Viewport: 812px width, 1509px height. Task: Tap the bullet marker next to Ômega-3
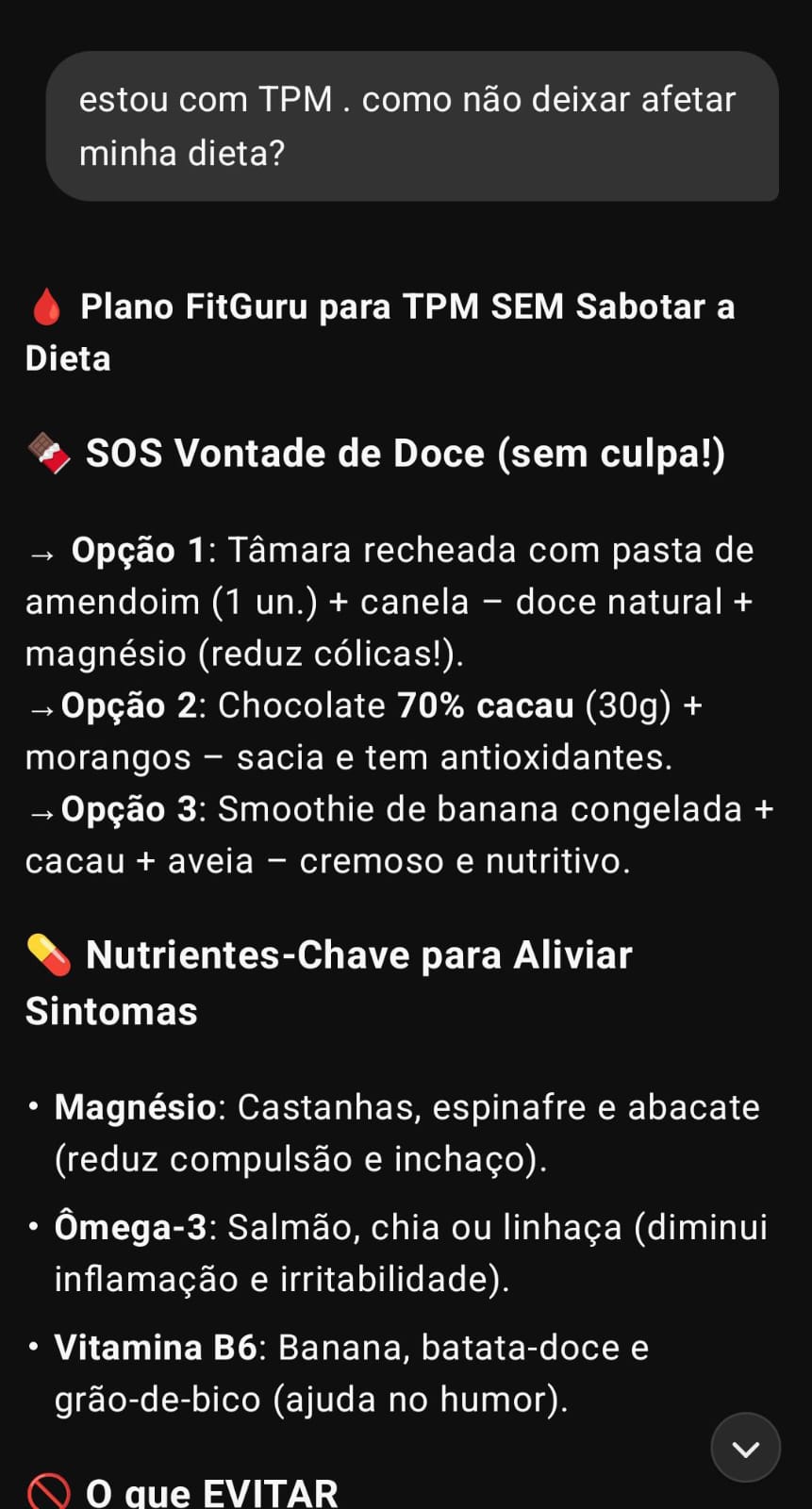tap(33, 1226)
